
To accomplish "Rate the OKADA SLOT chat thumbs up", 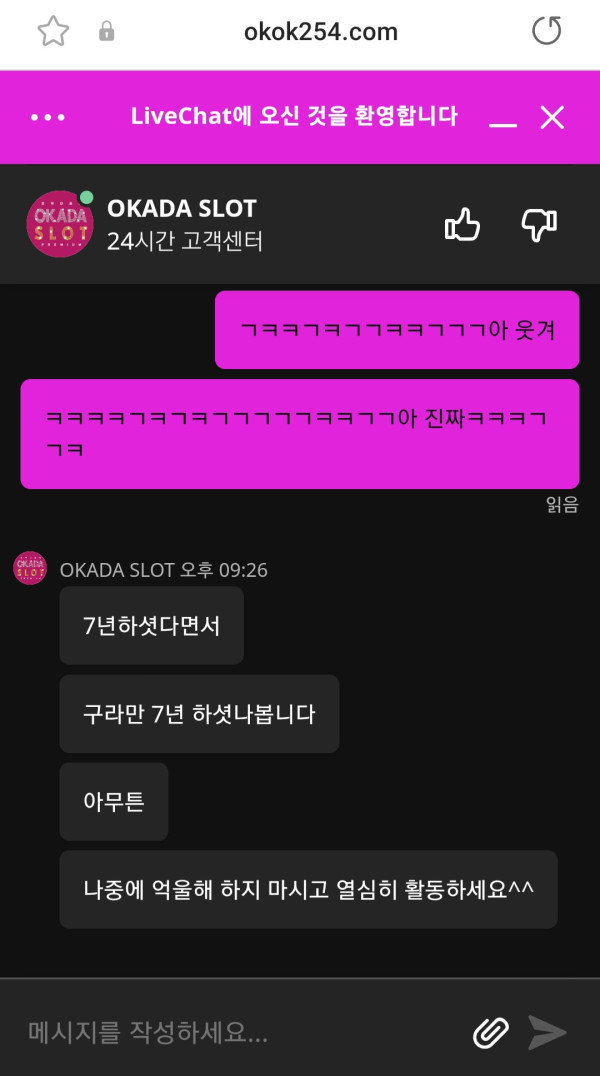I will [x=462, y=224].
